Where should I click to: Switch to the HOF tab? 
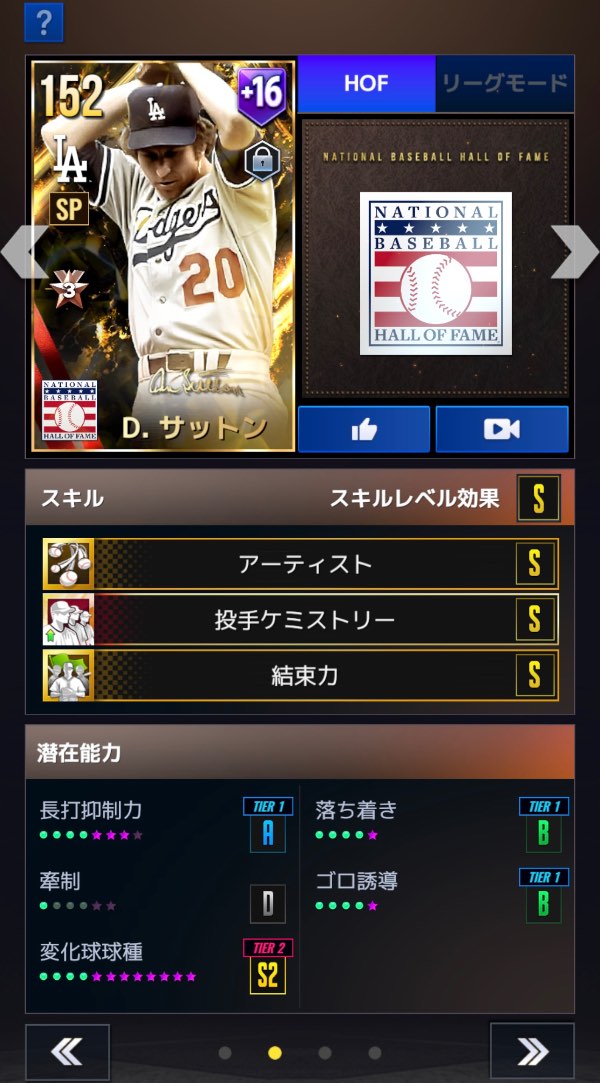click(x=365, y=83)
